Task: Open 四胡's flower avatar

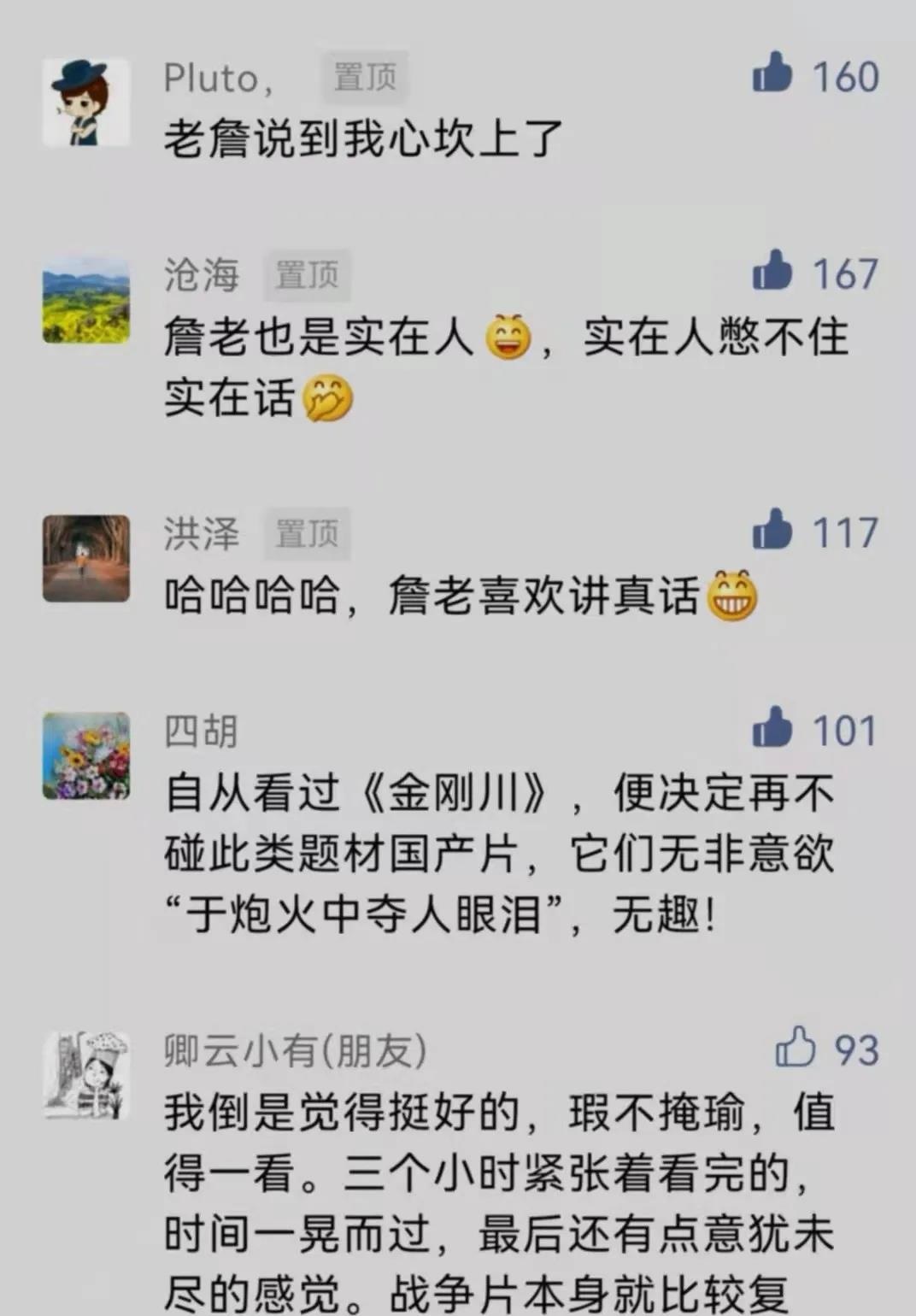Action: [86, 757]
